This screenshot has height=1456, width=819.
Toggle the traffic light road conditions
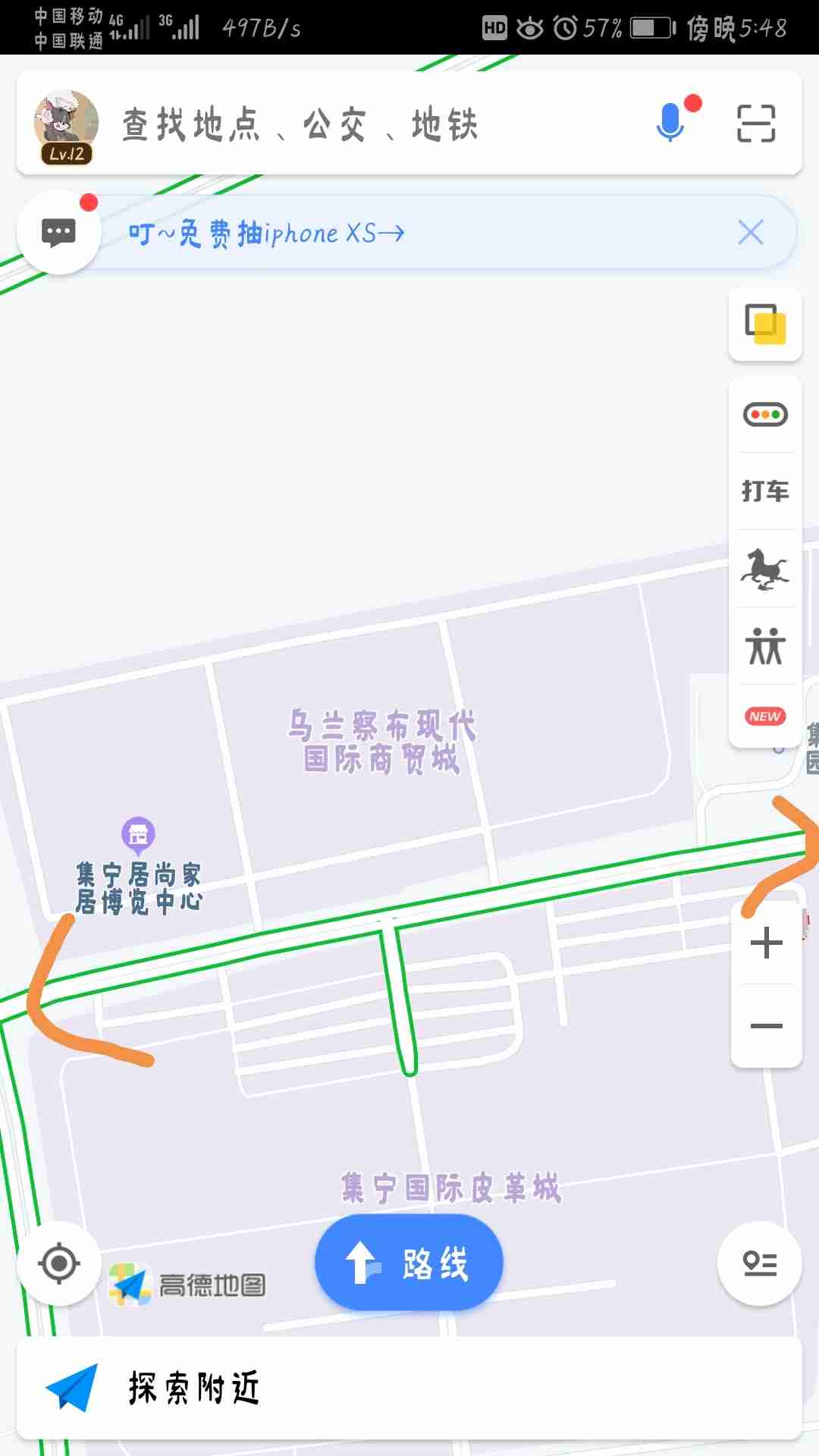point(765,415)
